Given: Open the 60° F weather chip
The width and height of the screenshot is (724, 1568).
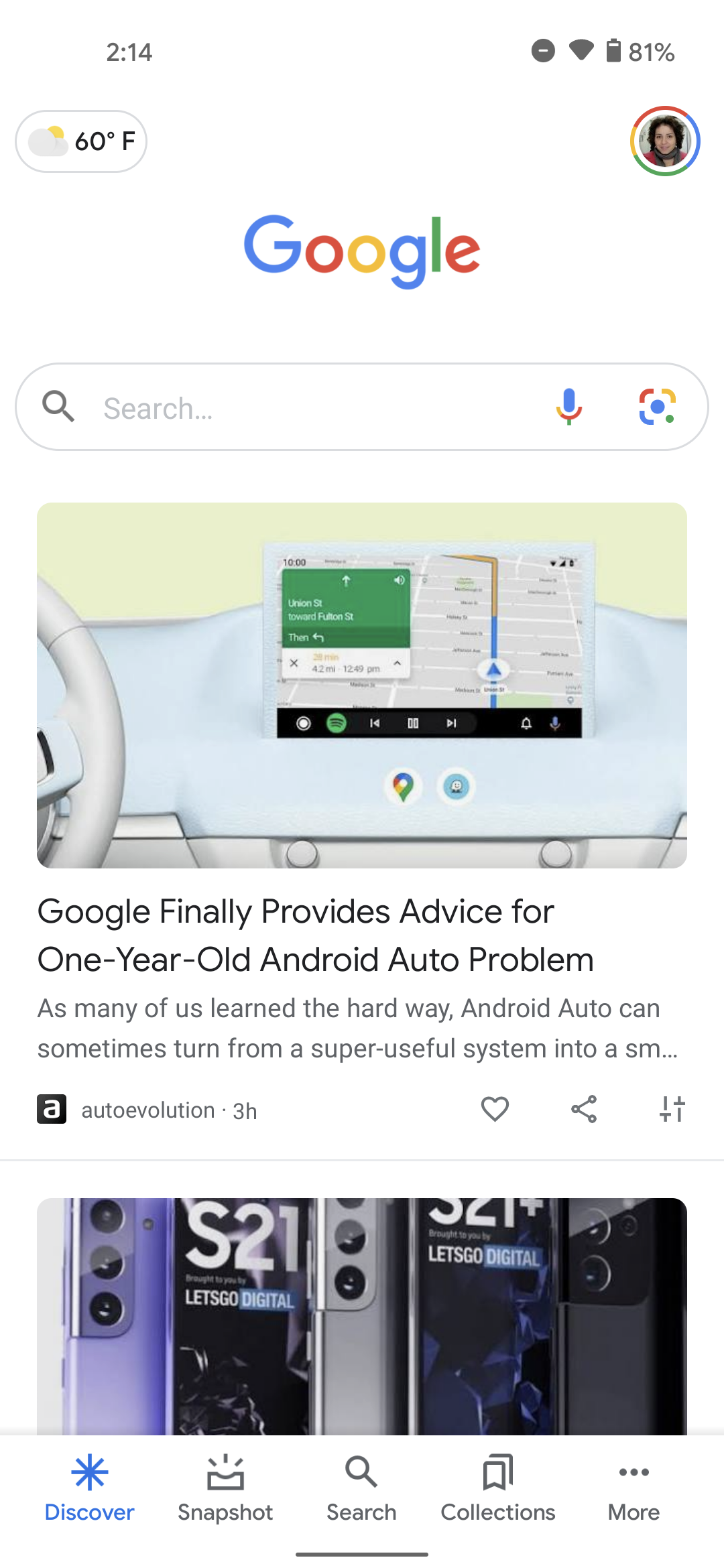Looking at the screenshot, I should click(81, 141).
